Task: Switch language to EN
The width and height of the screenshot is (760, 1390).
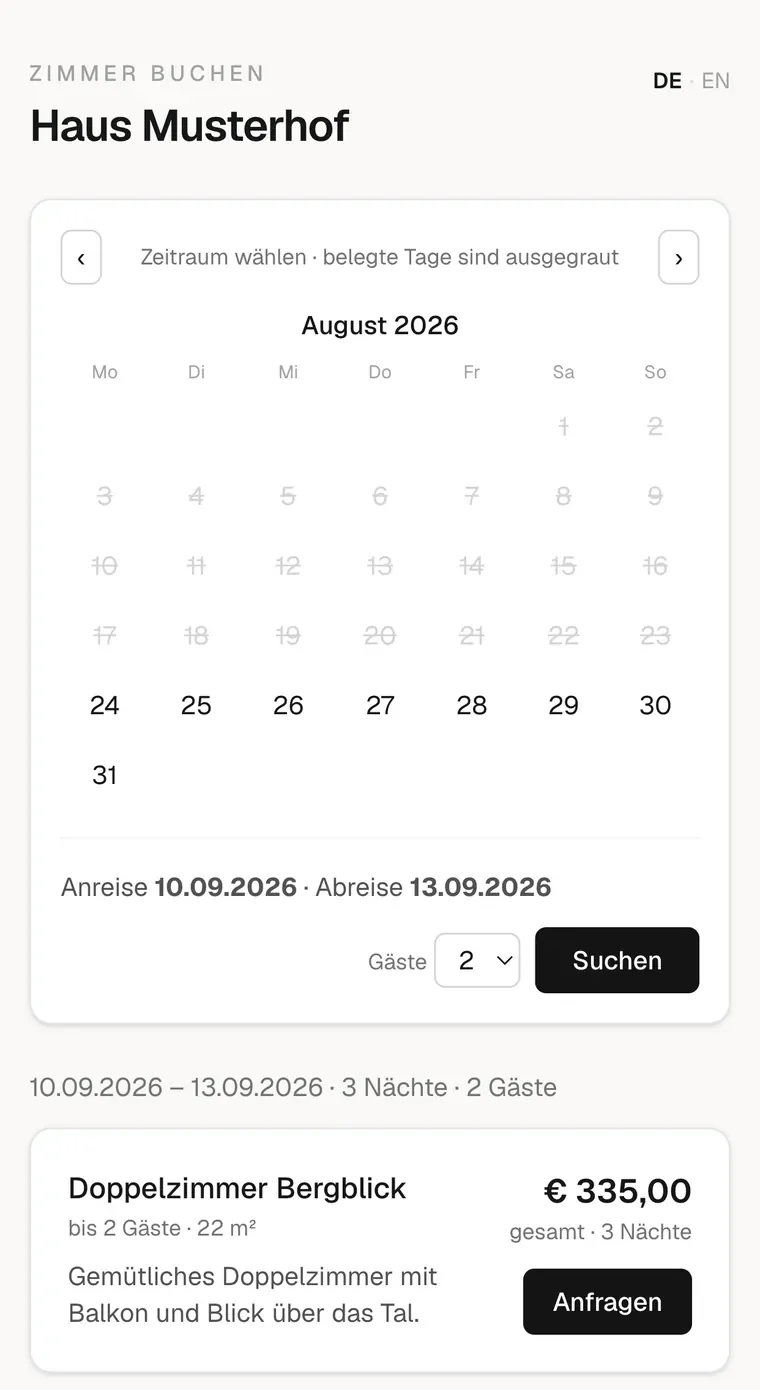Action: [716, 81]
